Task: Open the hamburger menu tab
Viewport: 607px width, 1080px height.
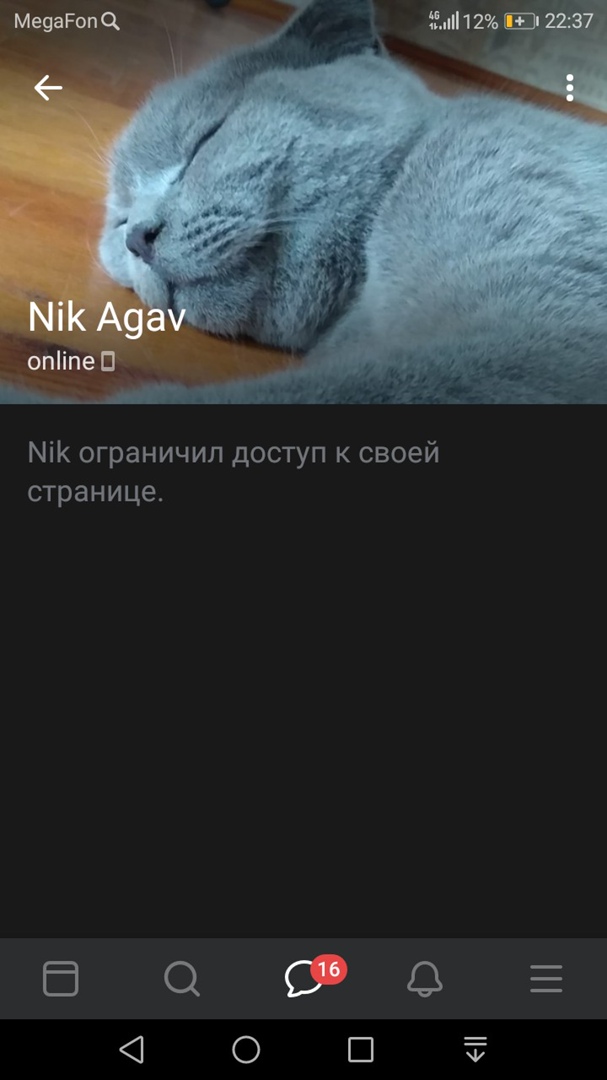Action: pos(546,978)
